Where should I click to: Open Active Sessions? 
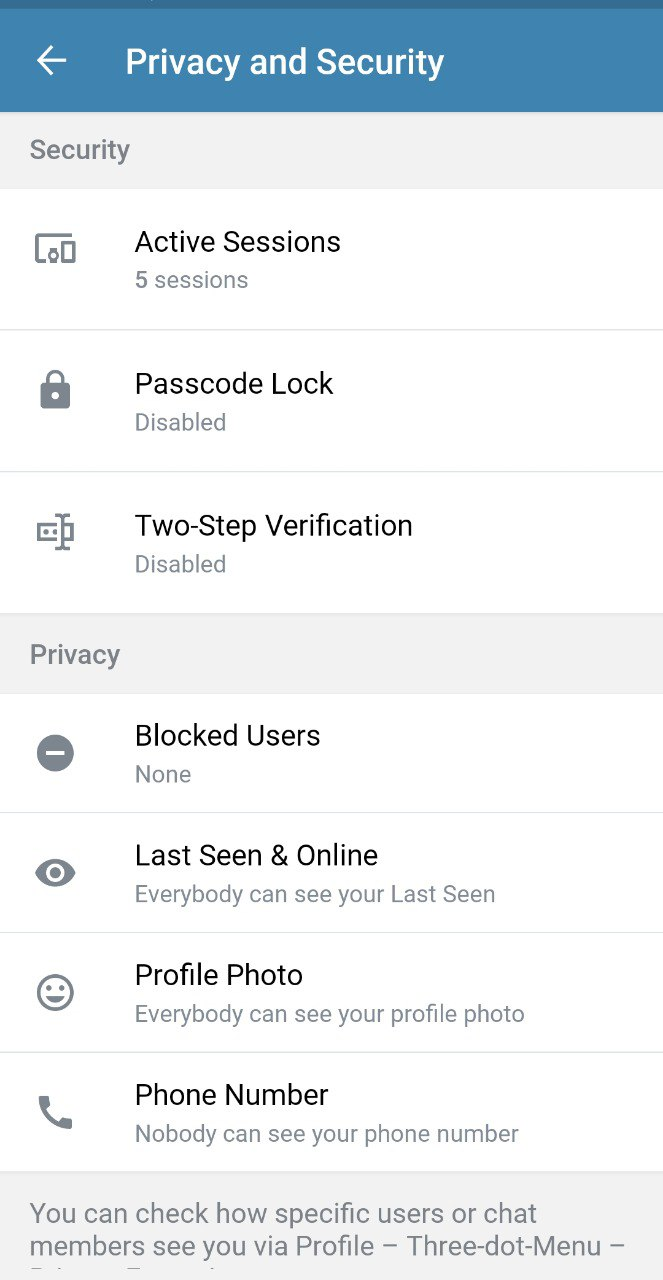(331, 259)
